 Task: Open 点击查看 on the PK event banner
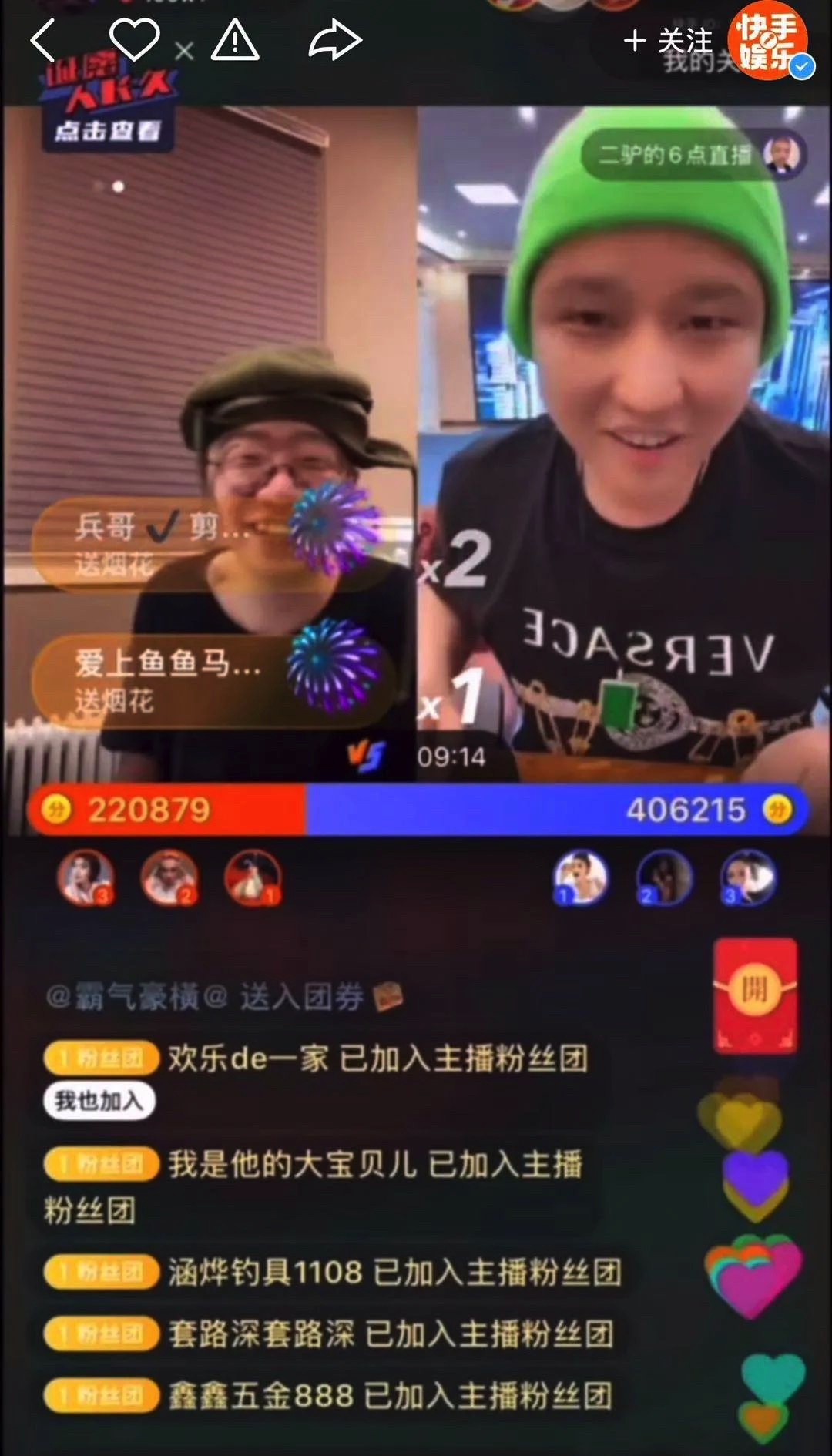pyautogui.click(x=108, y=129)
